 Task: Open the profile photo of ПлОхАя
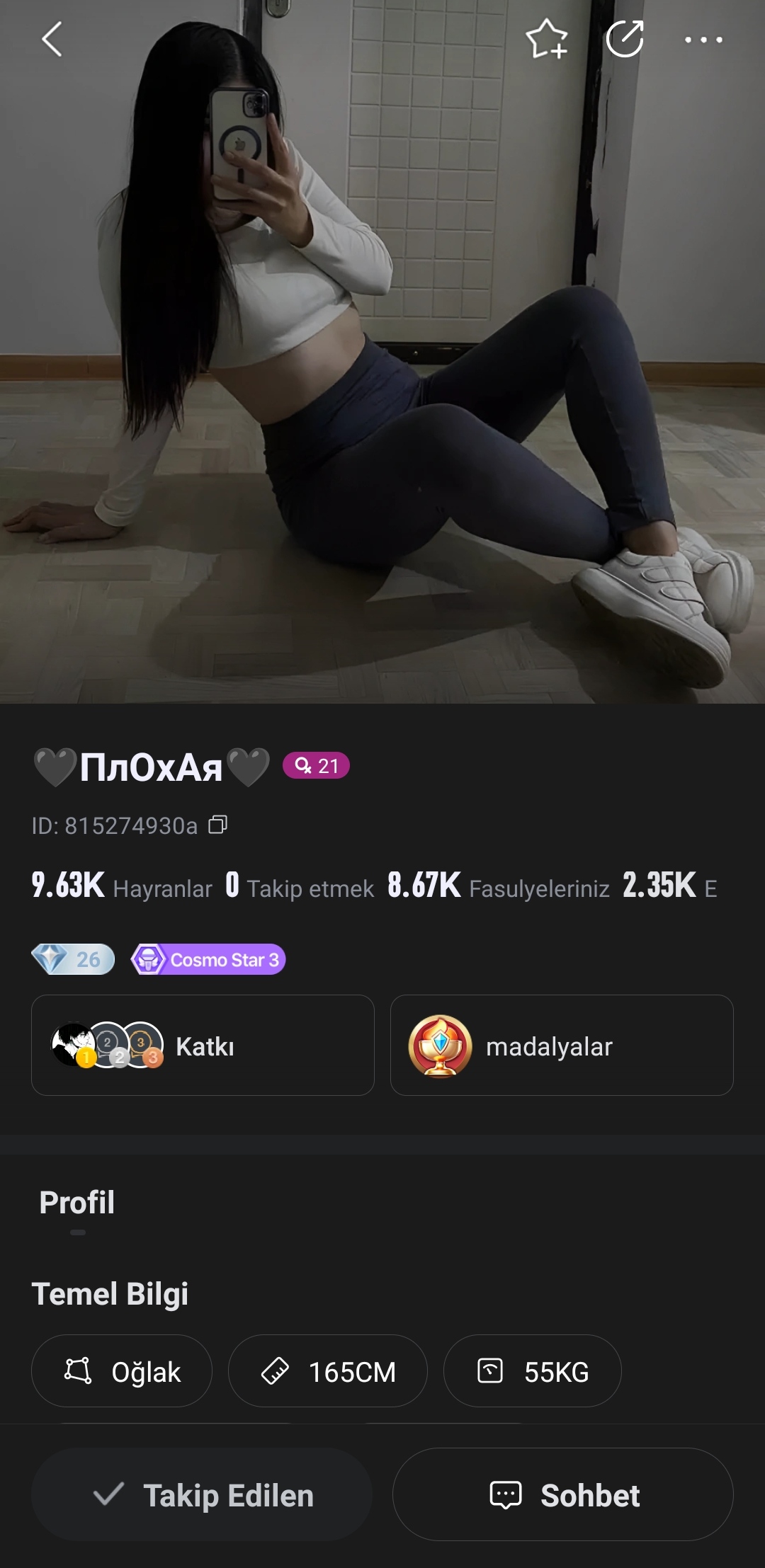tap(382, 354)
